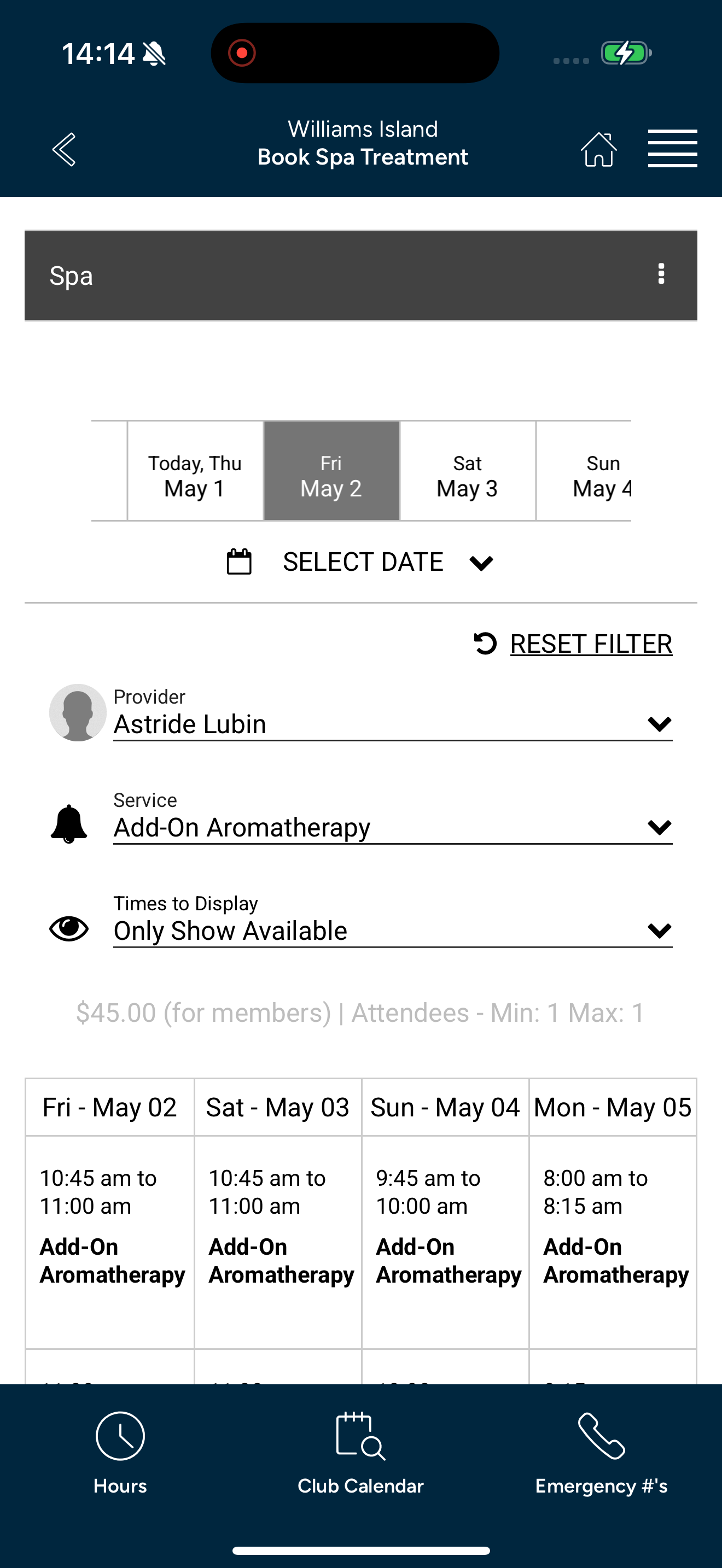The height and width of the screenshot is (1568, 722).
Task: Book Sat May 03 10:45 am slot
Action: pyautogui.click(x=278, y=1242)
